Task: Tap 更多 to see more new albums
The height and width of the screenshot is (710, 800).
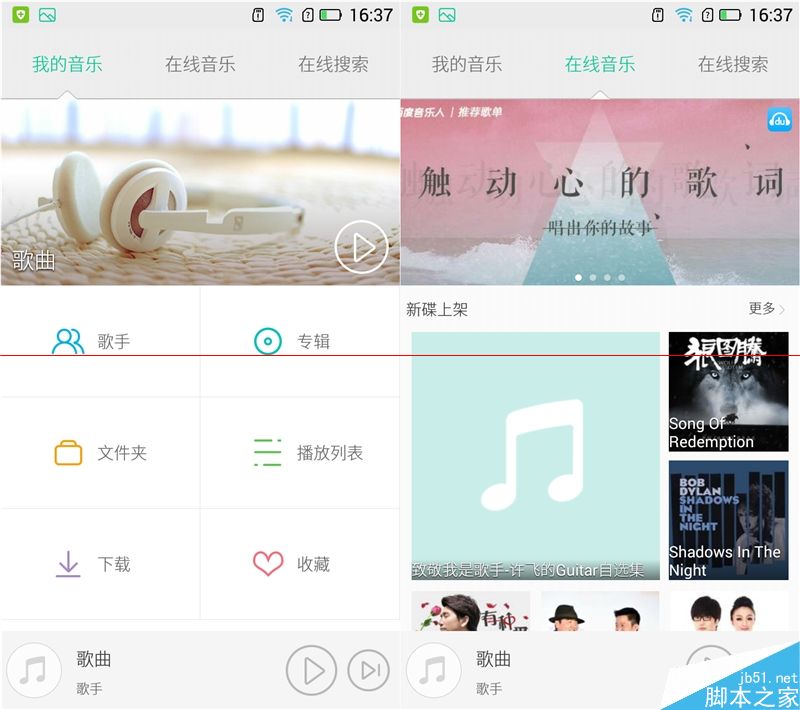Action: point(766,309)
